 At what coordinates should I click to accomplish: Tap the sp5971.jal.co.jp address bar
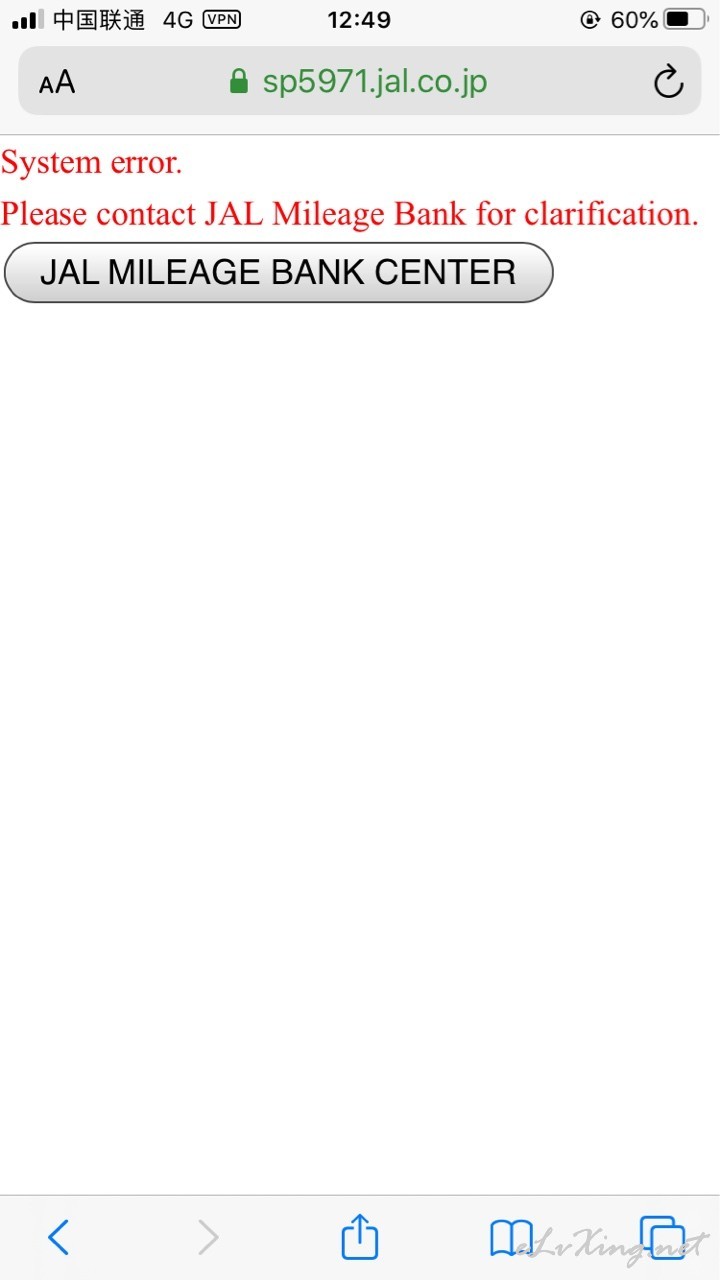[360, 81]
